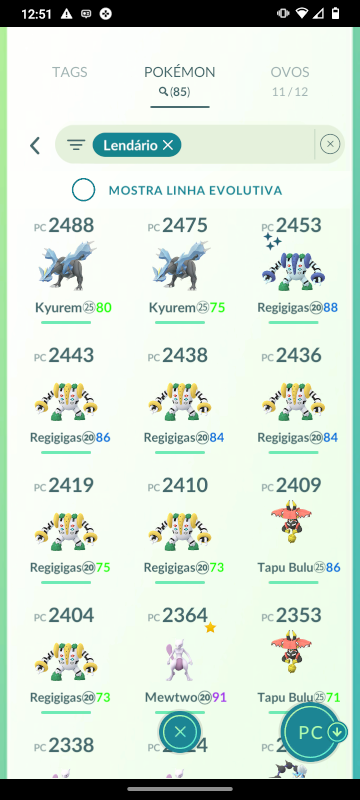Change sorting with the PC button
The height and width of the screenshot is (800, 360).
point(314,733)
